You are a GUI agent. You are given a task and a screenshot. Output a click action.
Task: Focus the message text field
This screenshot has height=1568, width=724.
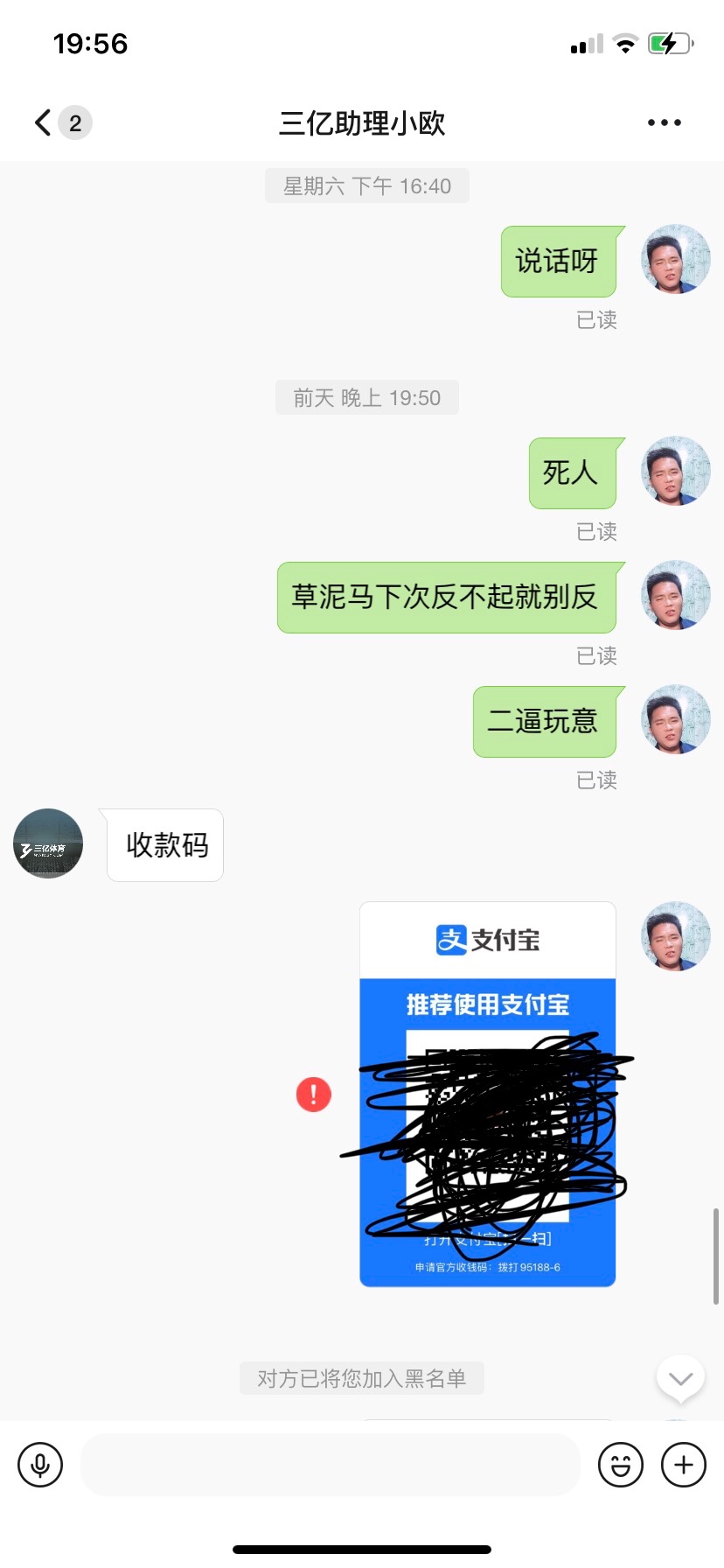[x=331, y=1464]
